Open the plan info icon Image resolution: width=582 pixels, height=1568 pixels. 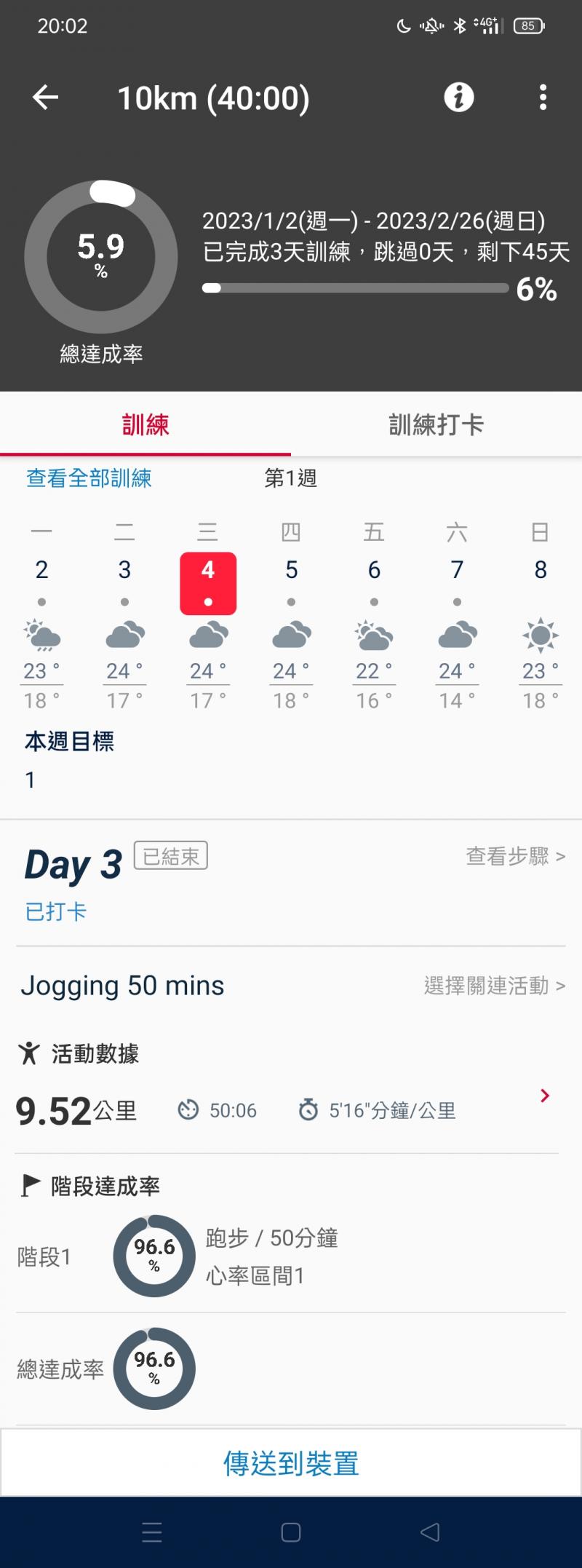(x=459, y=98)
